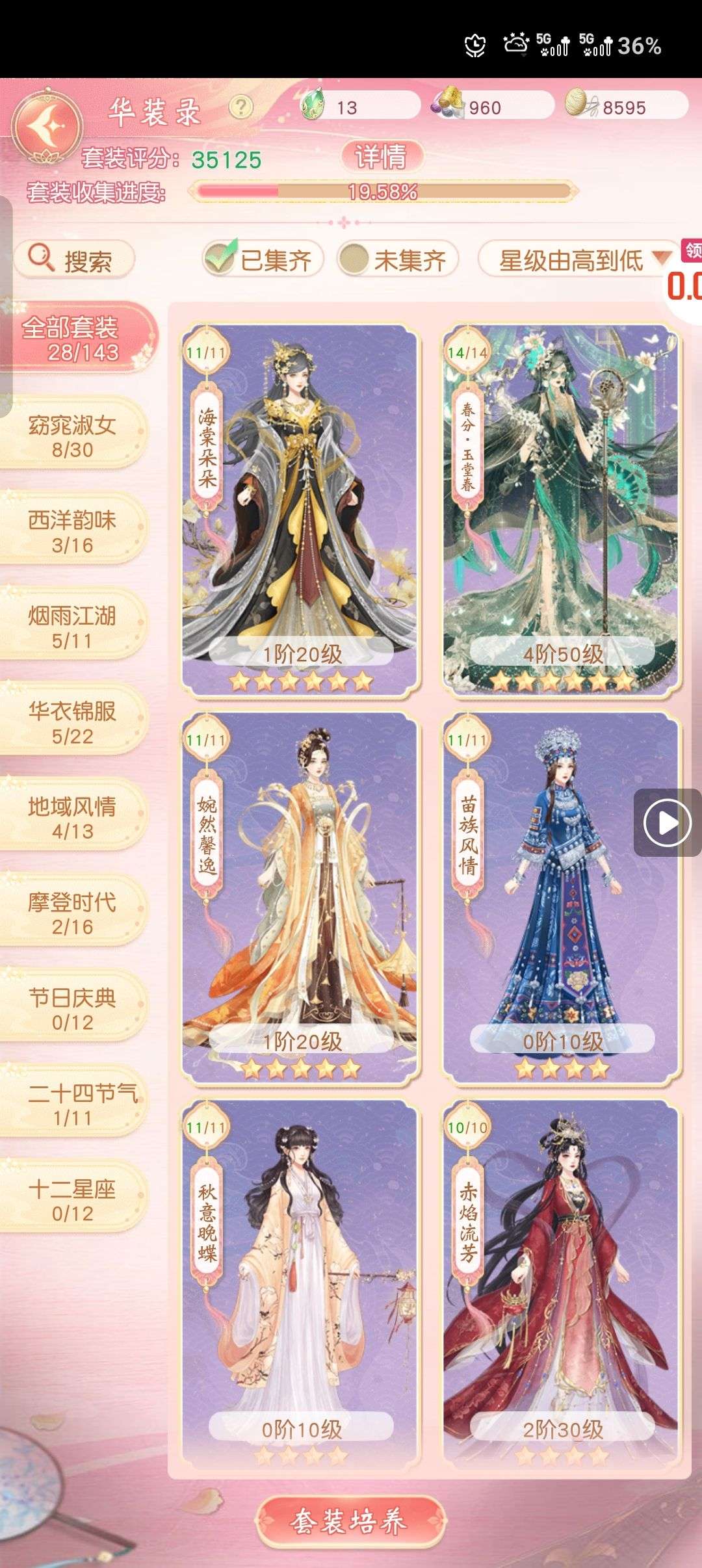
Task: Open the 详情 score details
Action: point(381,157)
